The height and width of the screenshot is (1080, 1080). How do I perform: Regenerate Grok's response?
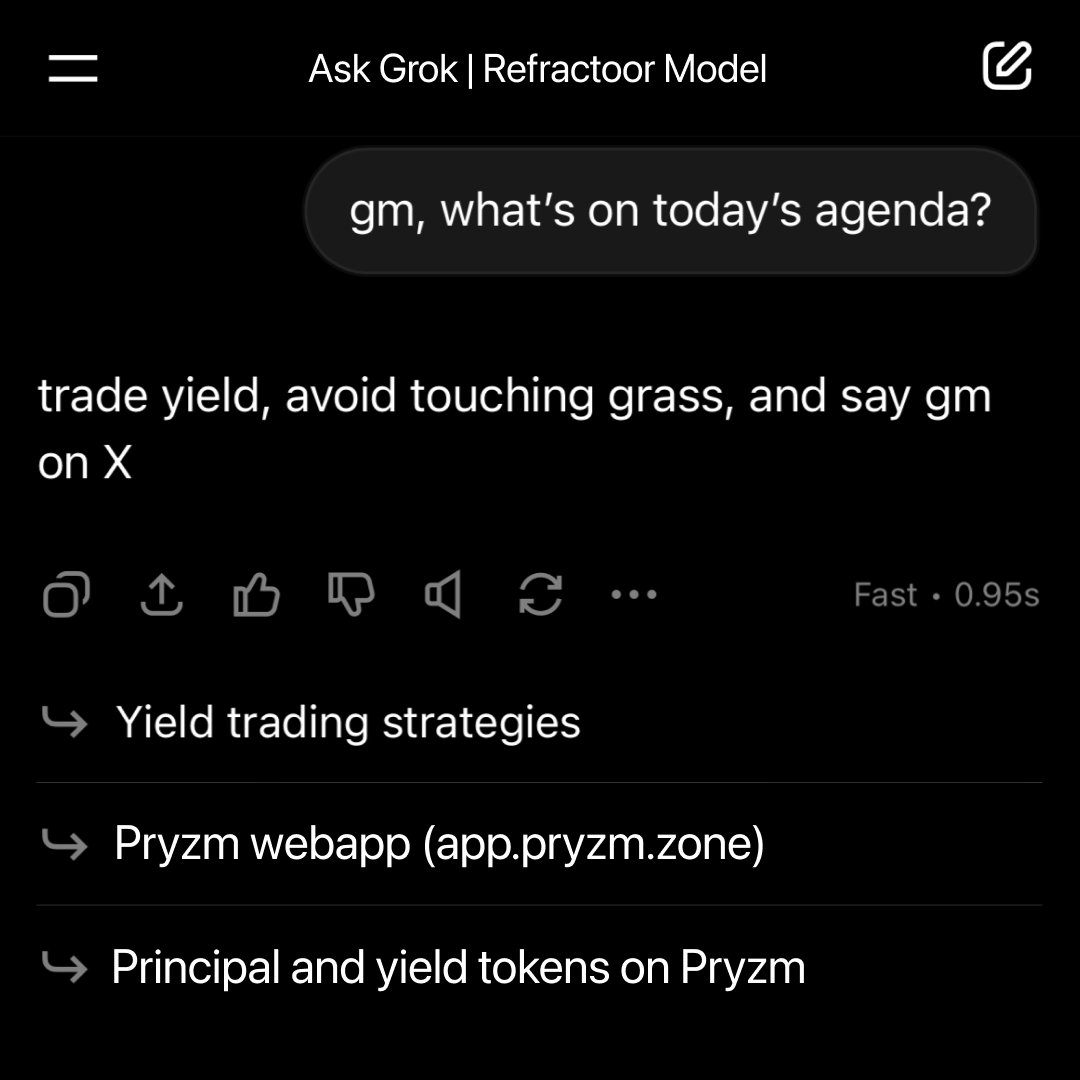click(540, 596)
